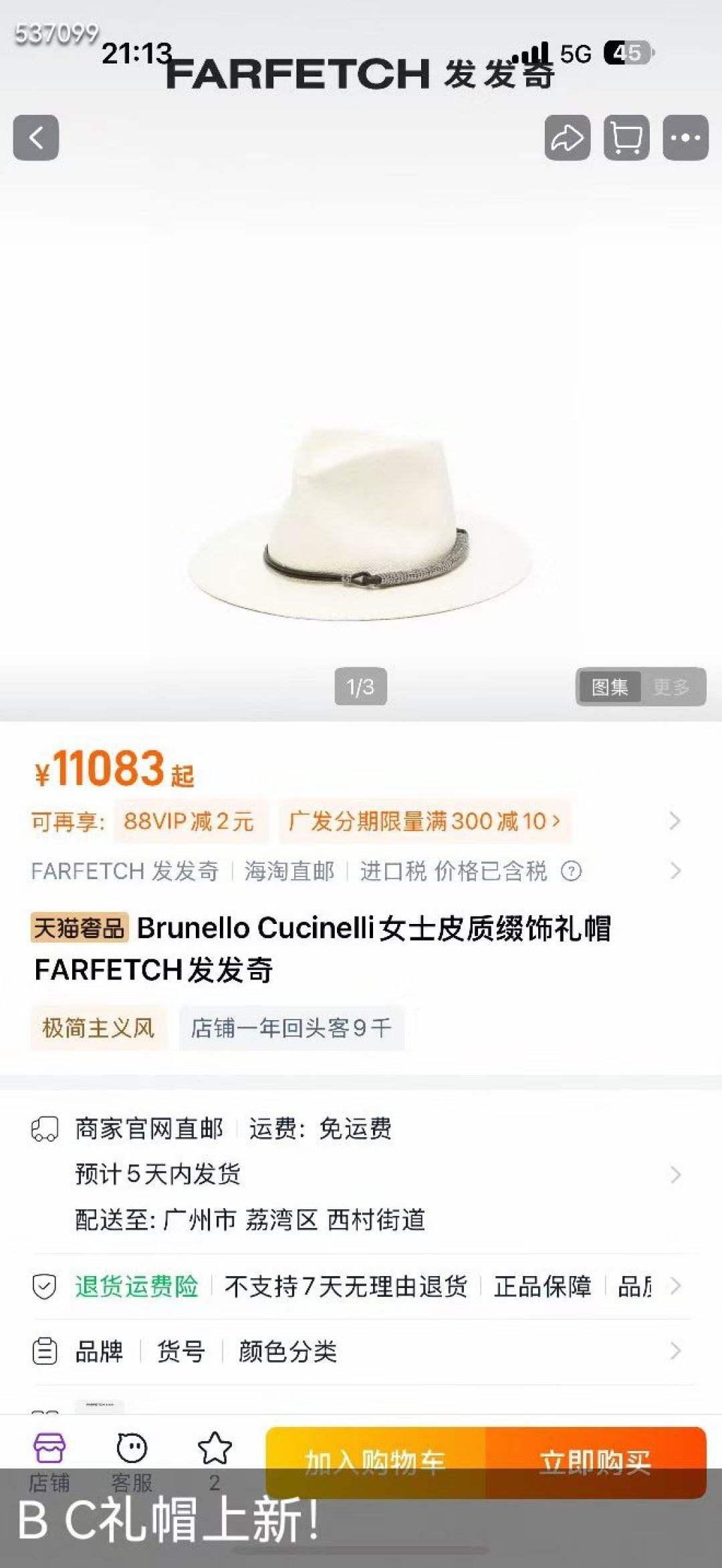Select the 更多 tab on the image
Viewport: 722px width, 1568px height.
(x=671, y=687)
